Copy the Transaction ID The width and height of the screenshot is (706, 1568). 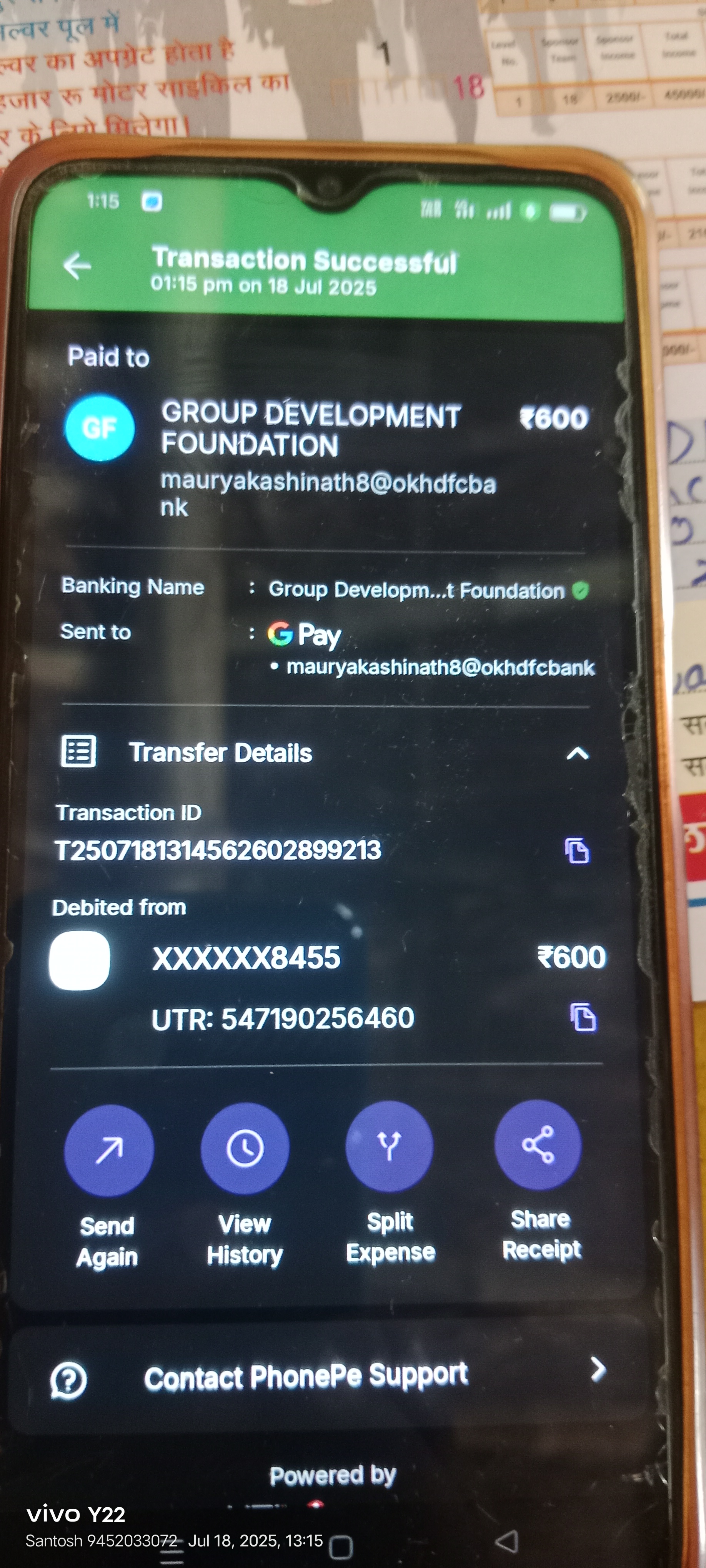(x=576, y=850)
